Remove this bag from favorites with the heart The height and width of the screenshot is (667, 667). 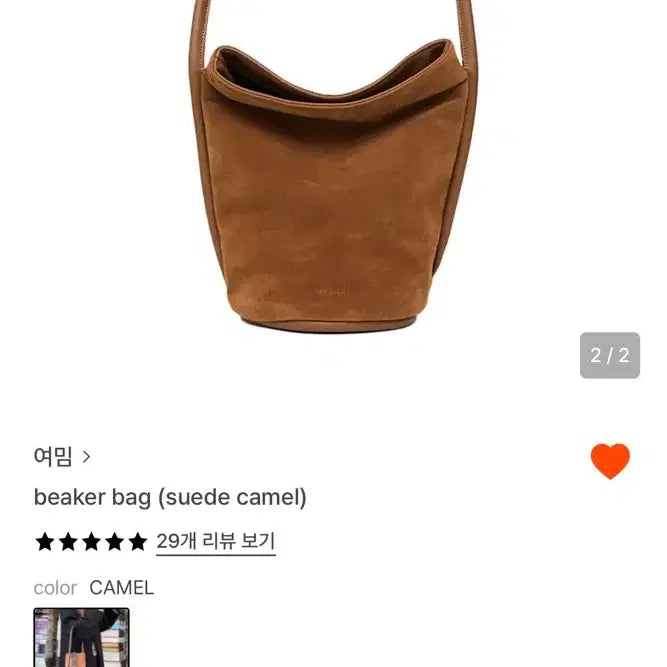(x=610, y=461)
